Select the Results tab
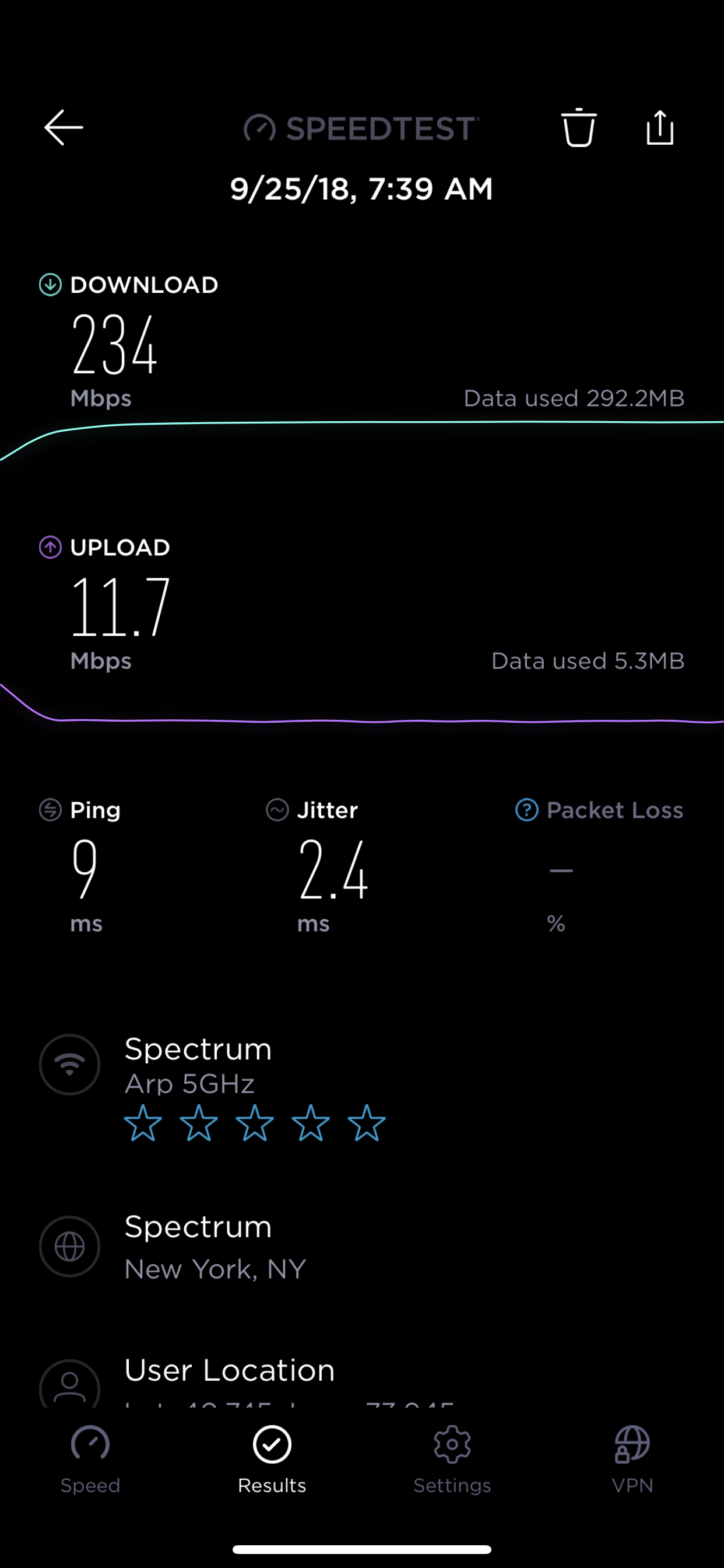Viewport: 724px width, 1568px height. (272, 1459)
